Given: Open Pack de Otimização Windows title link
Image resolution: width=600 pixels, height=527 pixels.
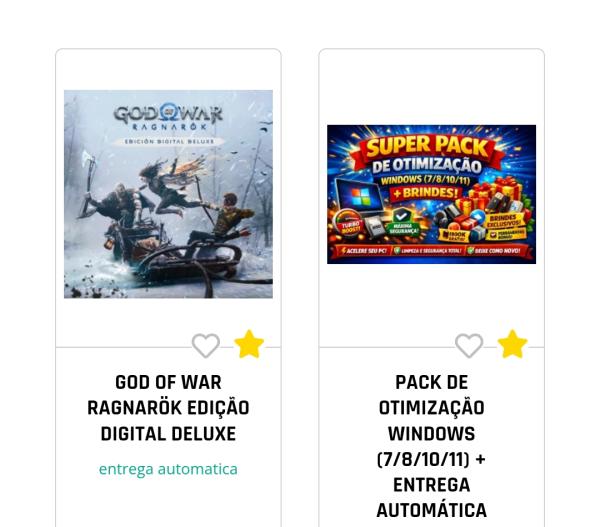Looking at the screenshot, I should tap(431, 446).
